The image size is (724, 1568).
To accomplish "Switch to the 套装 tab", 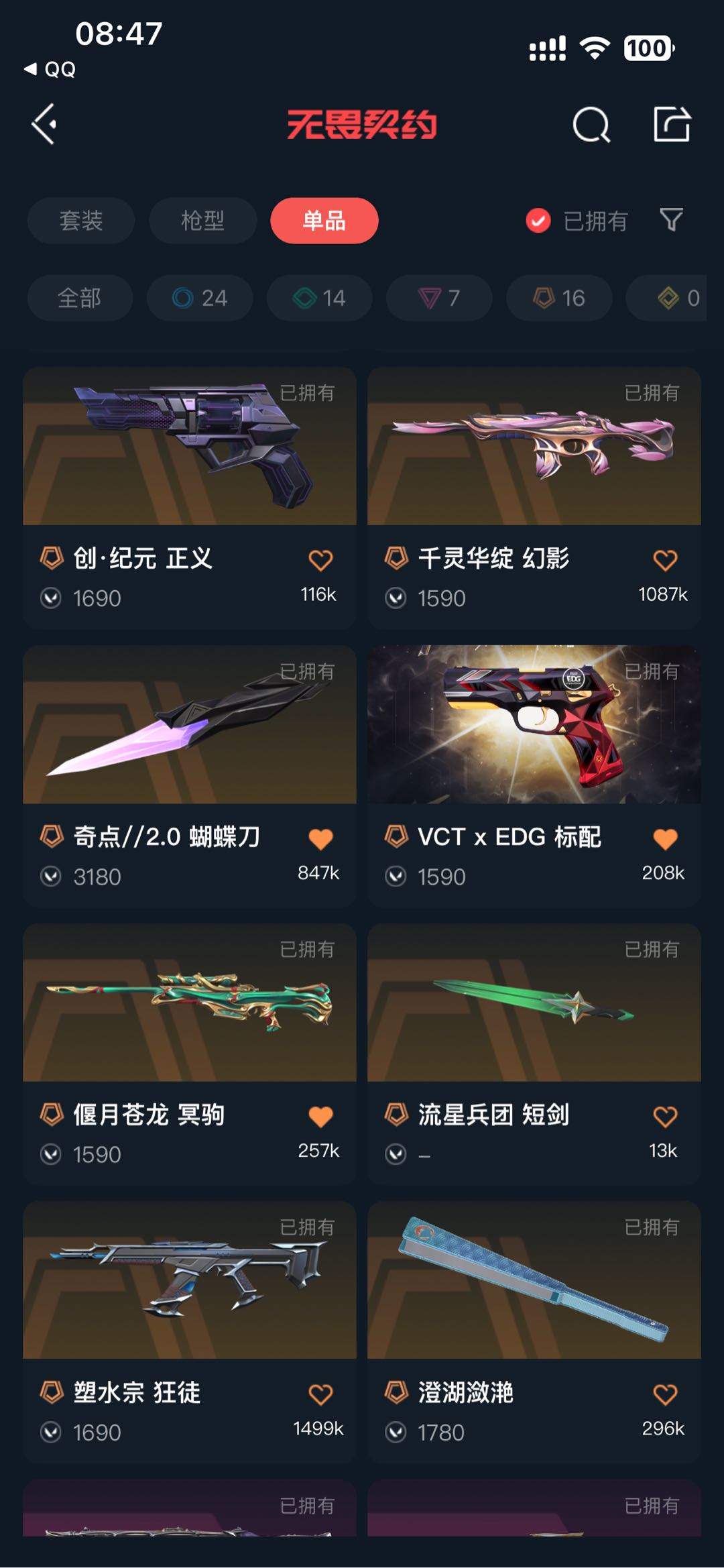I will [x=81, y=221].
